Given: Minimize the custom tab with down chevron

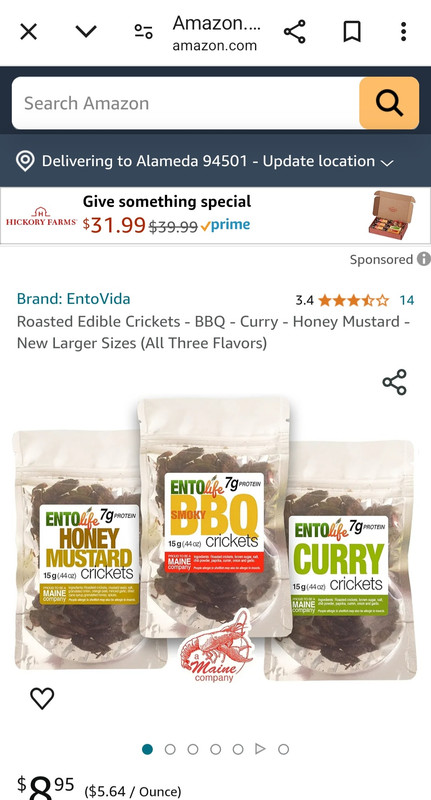Looking at the screenshot, I should (x=86, y=32).
